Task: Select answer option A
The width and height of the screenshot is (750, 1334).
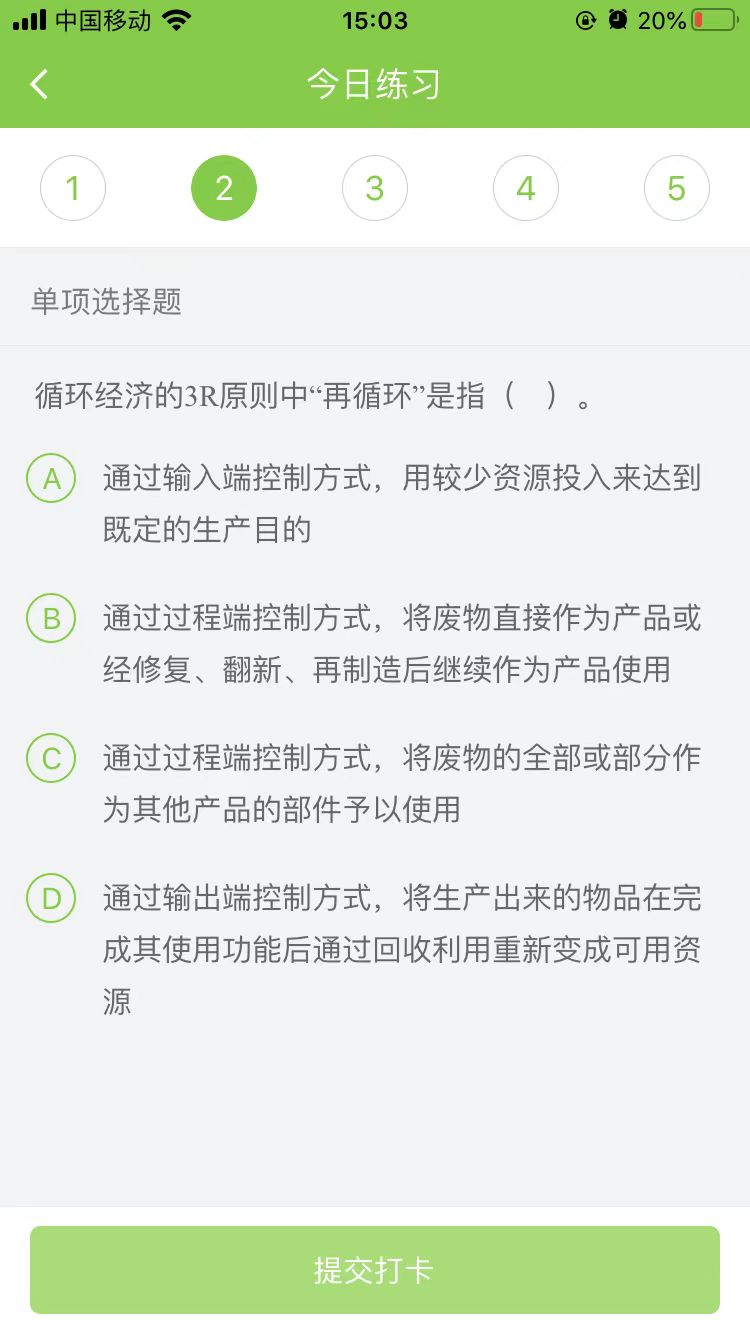Action: point(51,480)
